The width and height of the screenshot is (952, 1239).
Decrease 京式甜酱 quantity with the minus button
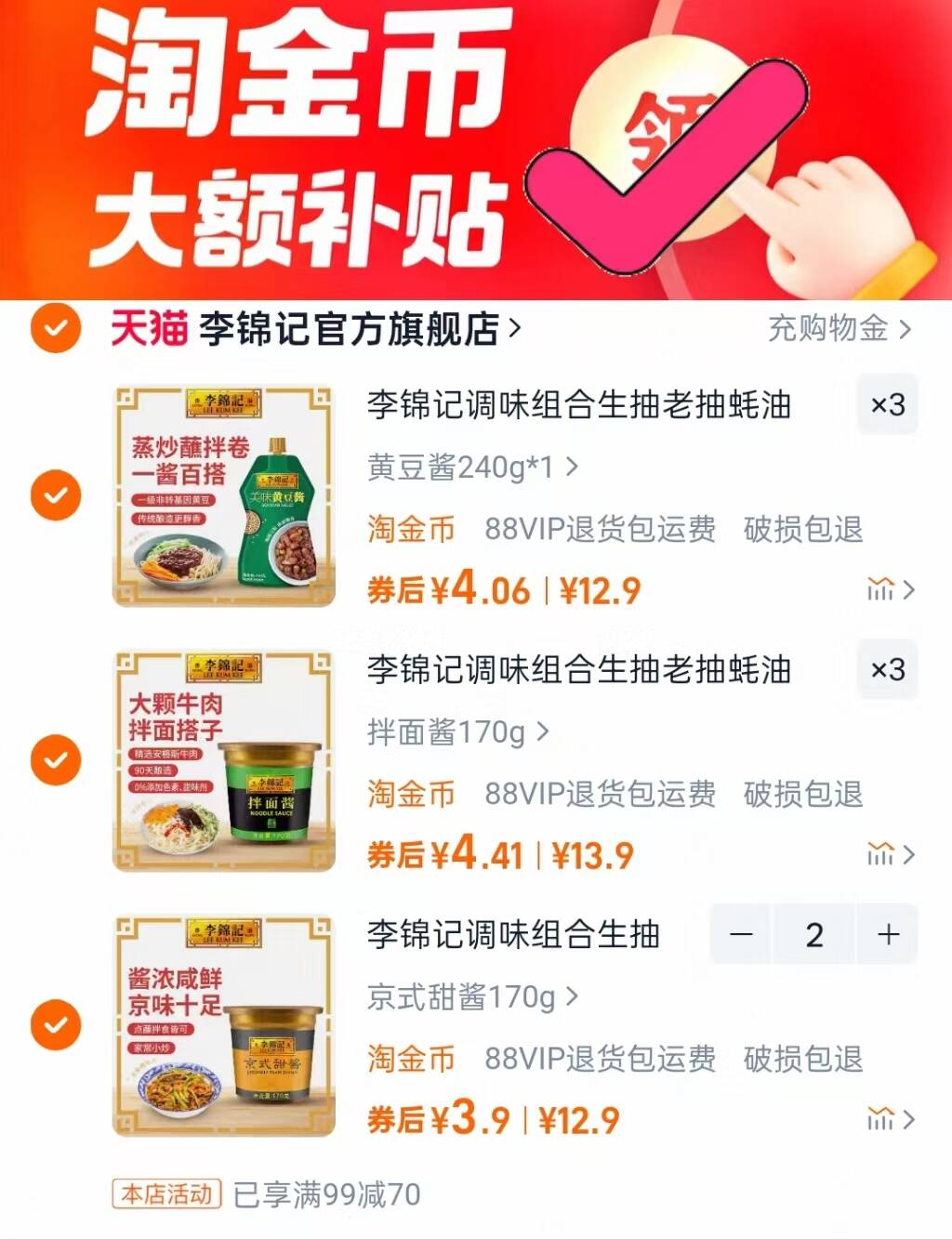741,935
